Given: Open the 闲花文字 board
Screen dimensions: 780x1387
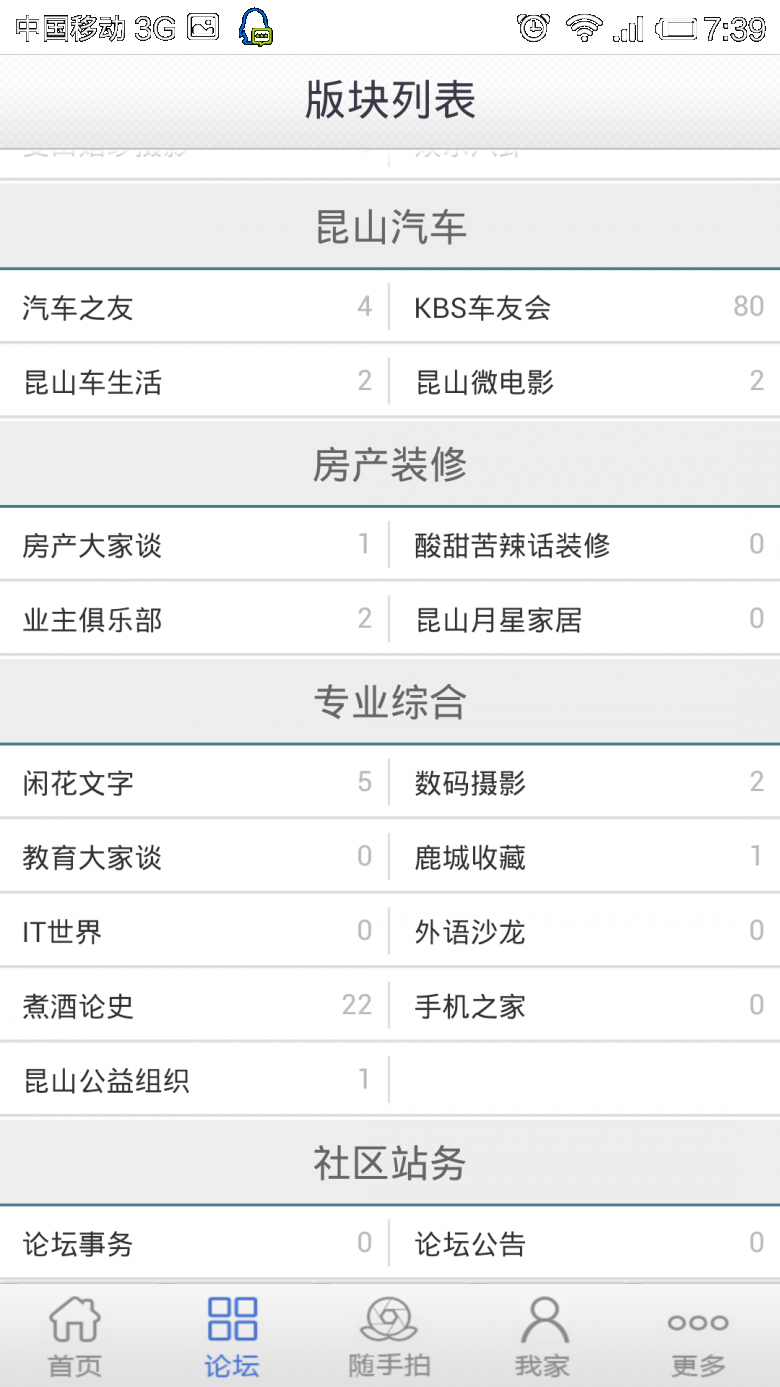Looking at the screenshot, I should [194, 782].
